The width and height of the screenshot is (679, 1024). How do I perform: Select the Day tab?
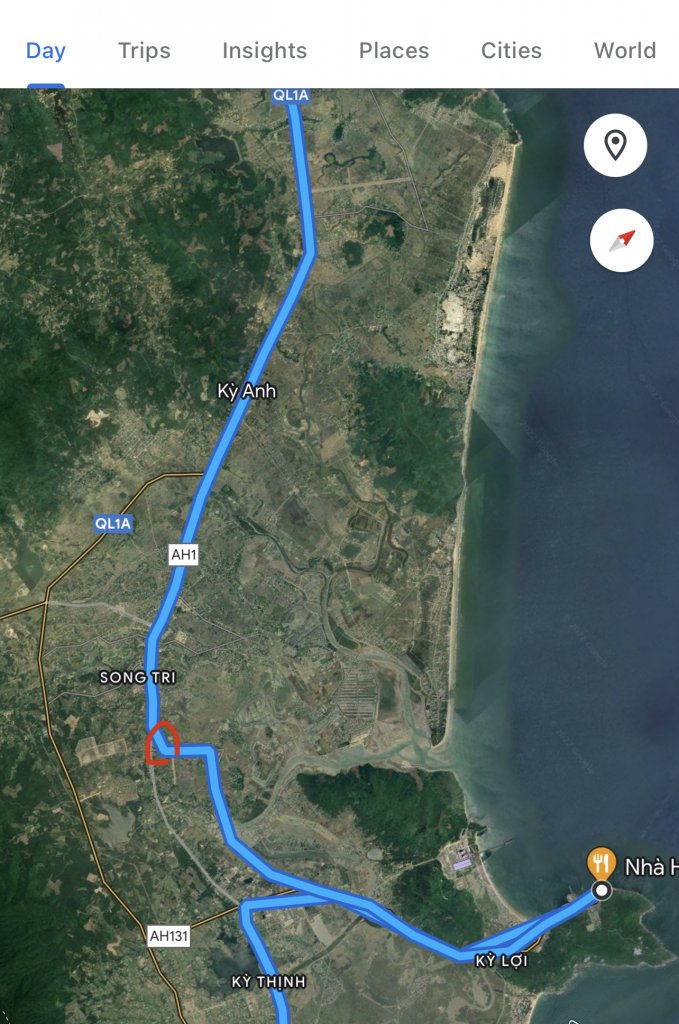pyautogui.click(x=46, y=50)
